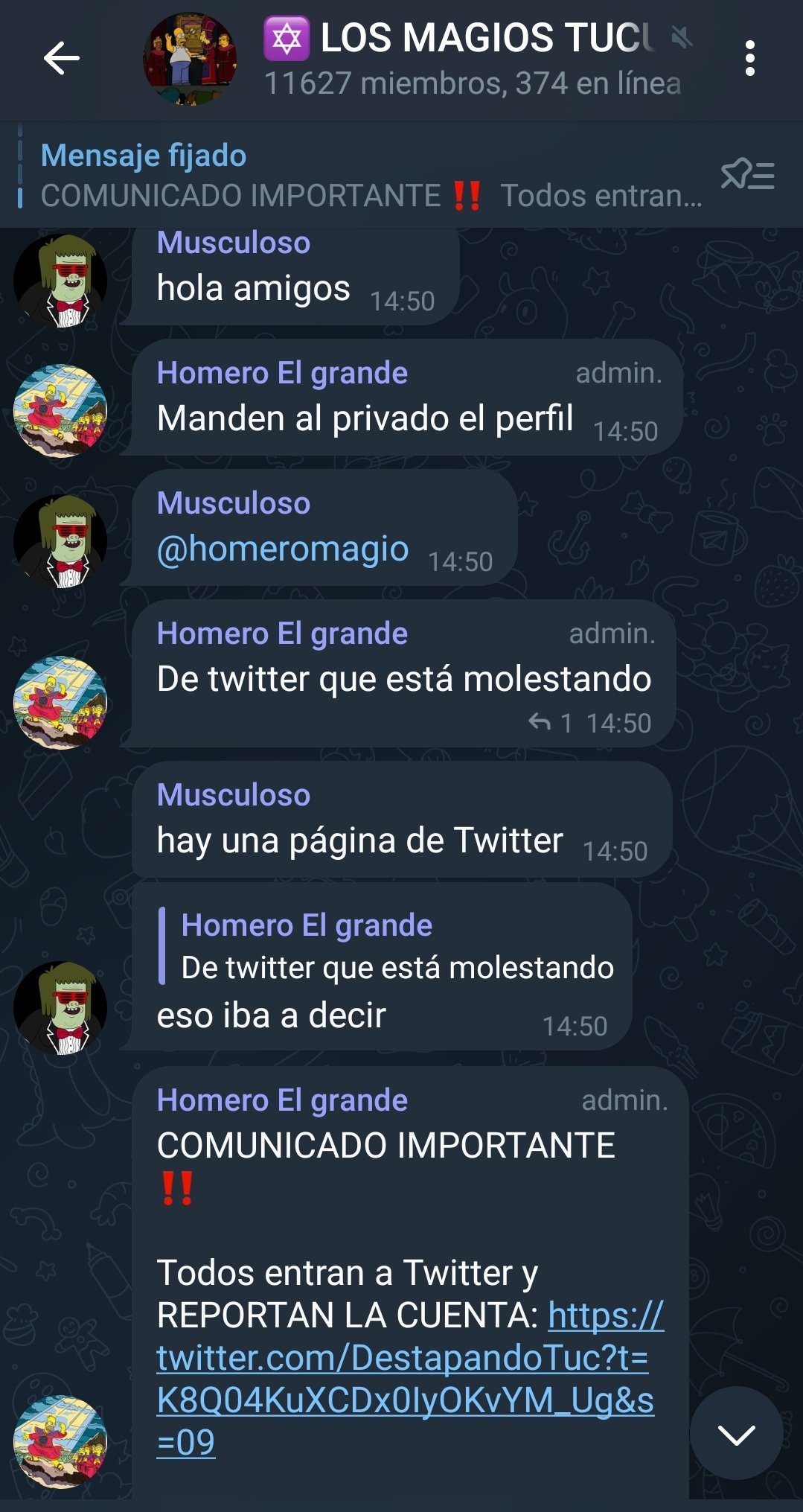Open Homero's avatar beside 'Manden al privado el perfil'
803x1512 pixels.
pos(60,411)
